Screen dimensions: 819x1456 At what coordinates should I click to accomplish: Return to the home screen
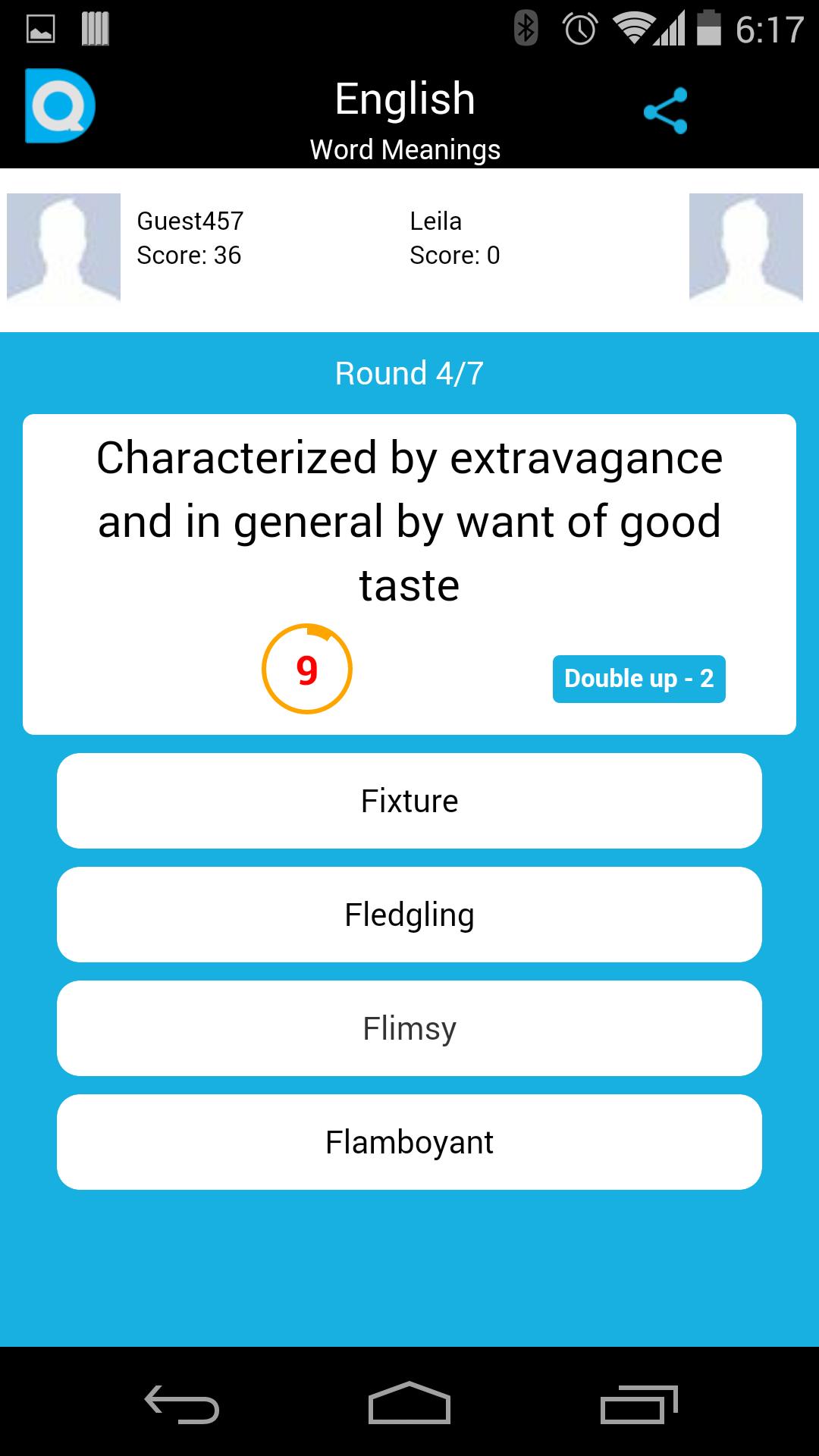coord(409,1404)
